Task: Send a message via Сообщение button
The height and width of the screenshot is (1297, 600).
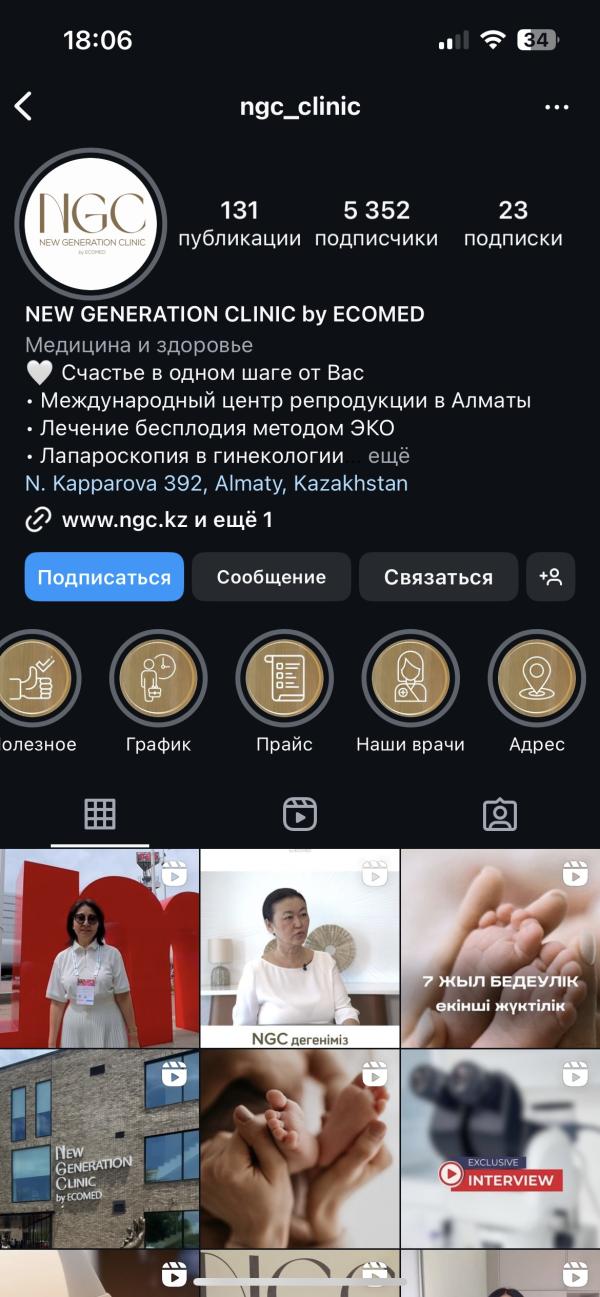Action: point(271,577)
